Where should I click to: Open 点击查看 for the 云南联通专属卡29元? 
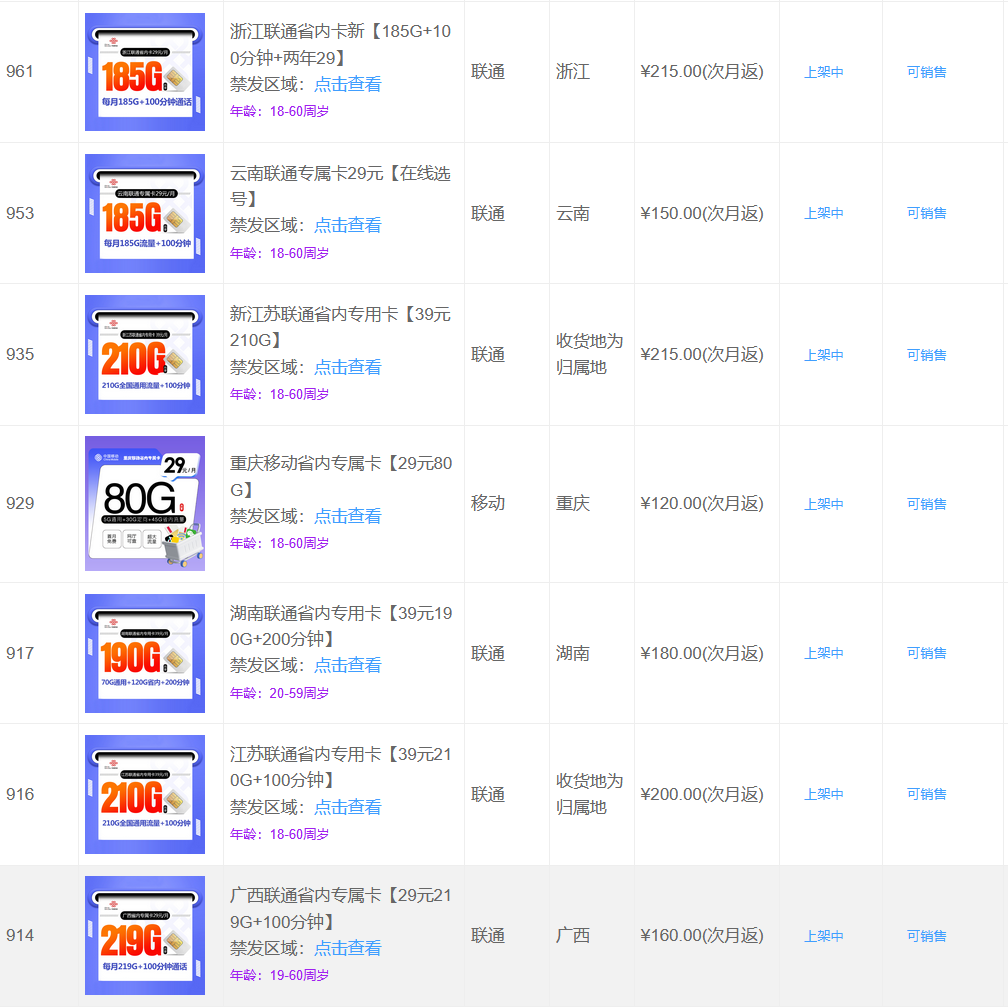tap(347, 225)
